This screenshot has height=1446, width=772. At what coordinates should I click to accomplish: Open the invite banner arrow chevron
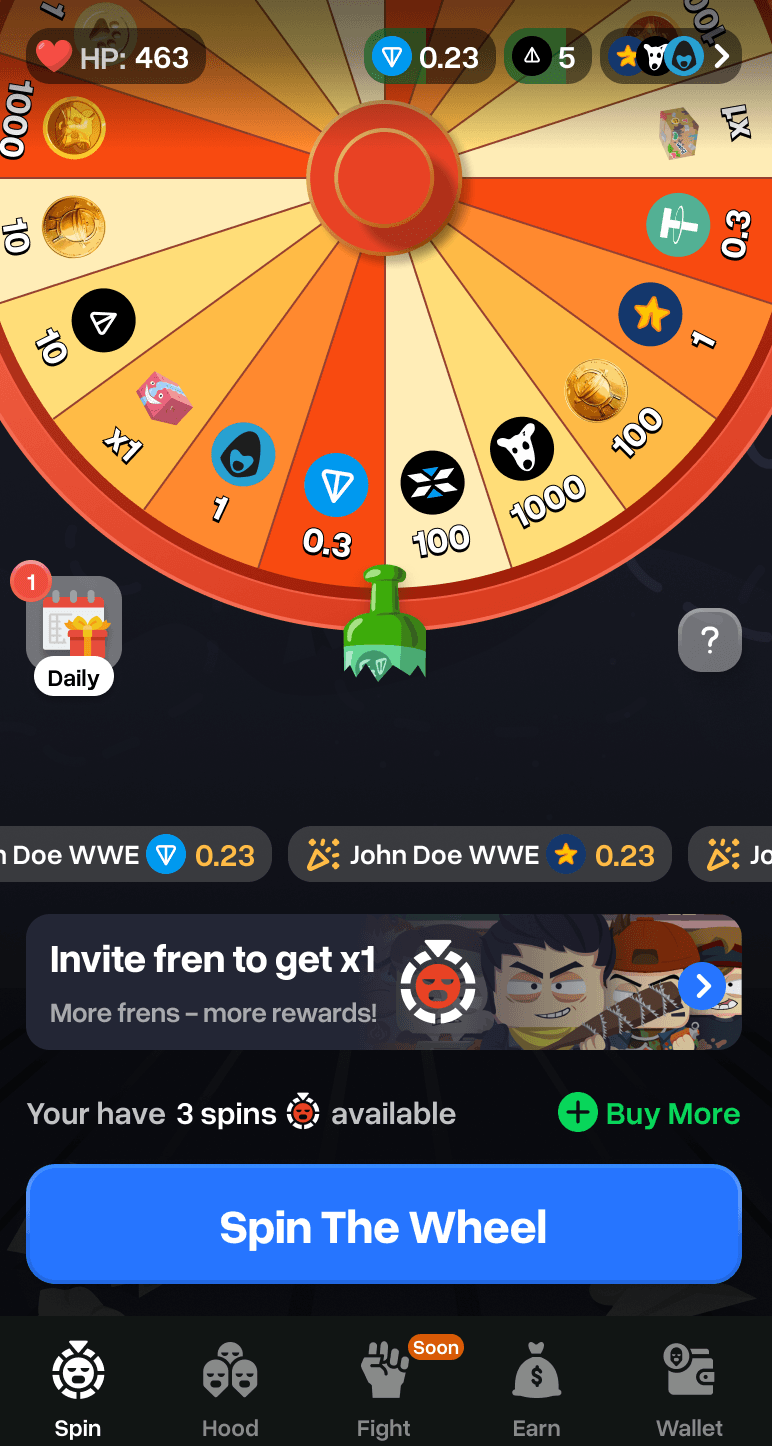coord(703,985)
